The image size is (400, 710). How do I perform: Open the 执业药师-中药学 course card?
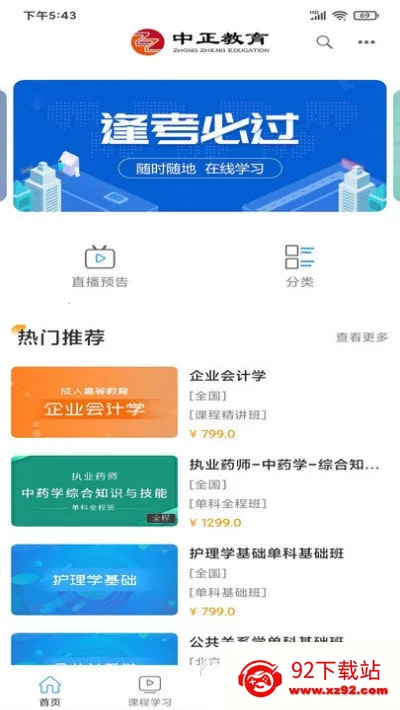click(200, 491)
